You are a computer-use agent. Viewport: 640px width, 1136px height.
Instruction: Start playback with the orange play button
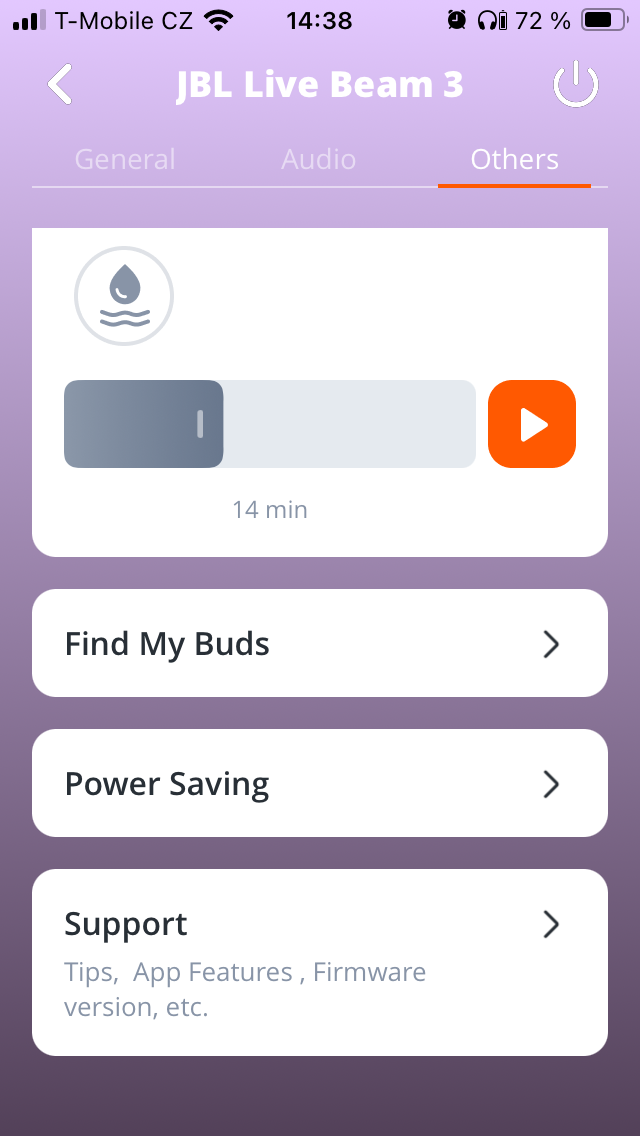(x=532, y=424)
